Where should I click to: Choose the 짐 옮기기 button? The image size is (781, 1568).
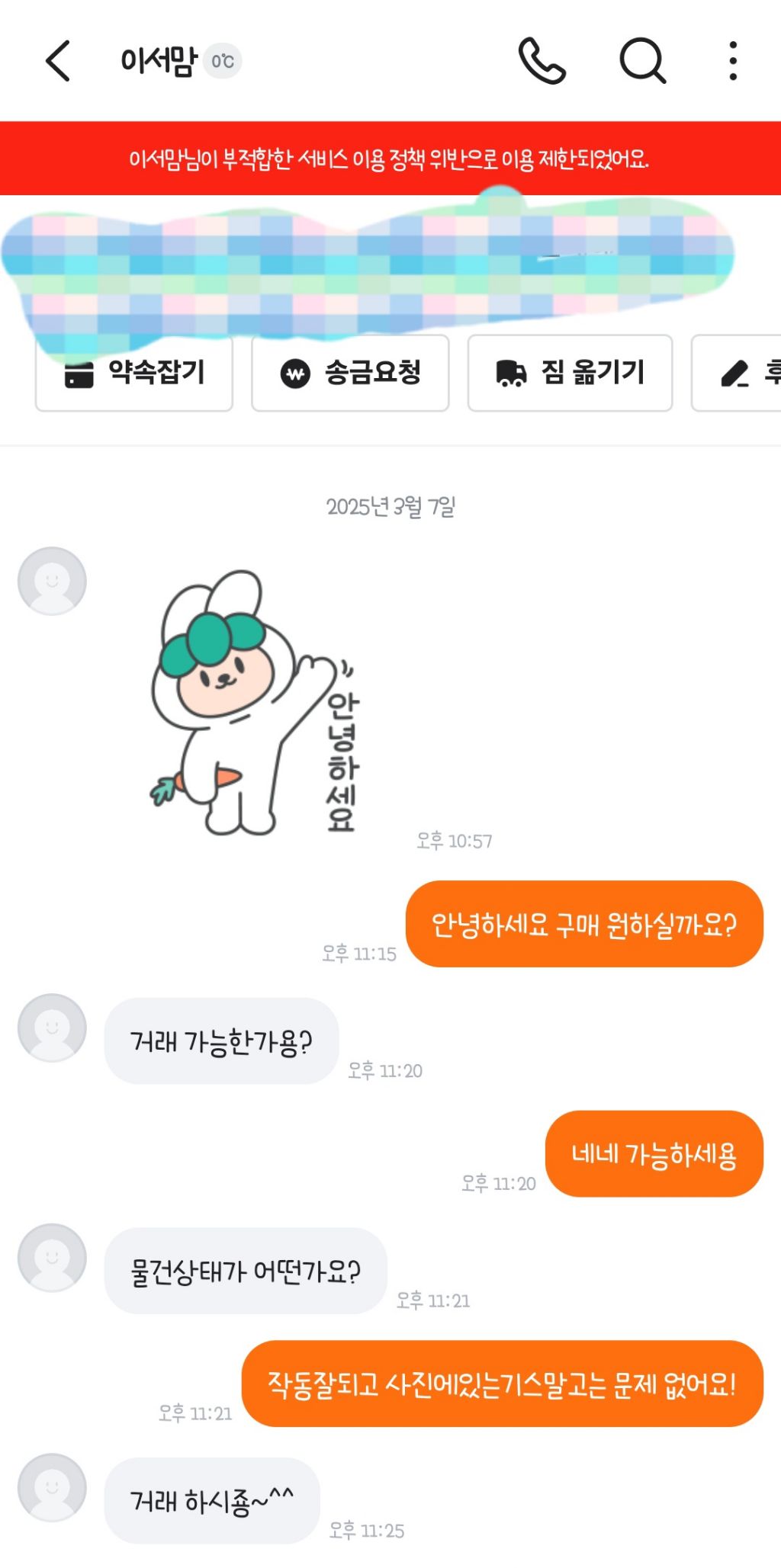[570, 373]
